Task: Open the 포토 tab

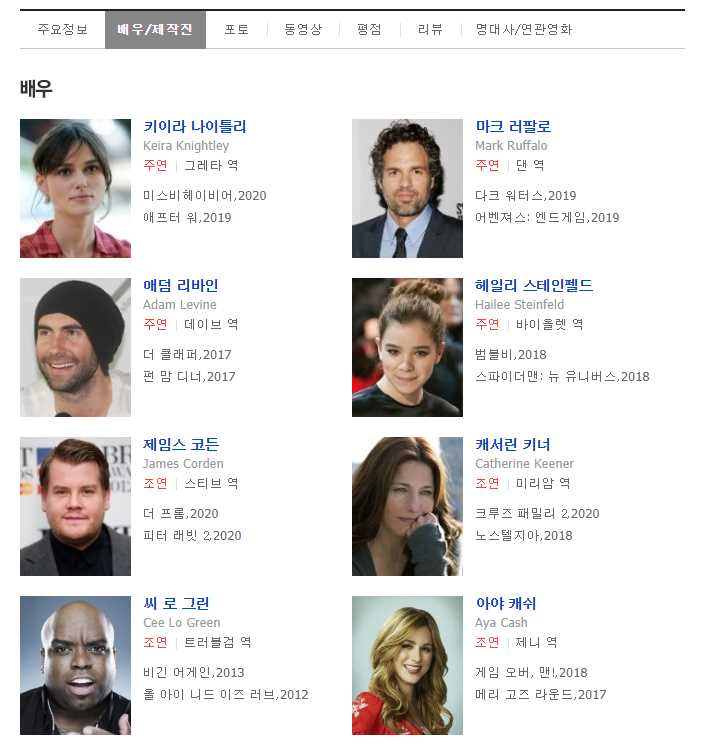Action: pos(237,30)
